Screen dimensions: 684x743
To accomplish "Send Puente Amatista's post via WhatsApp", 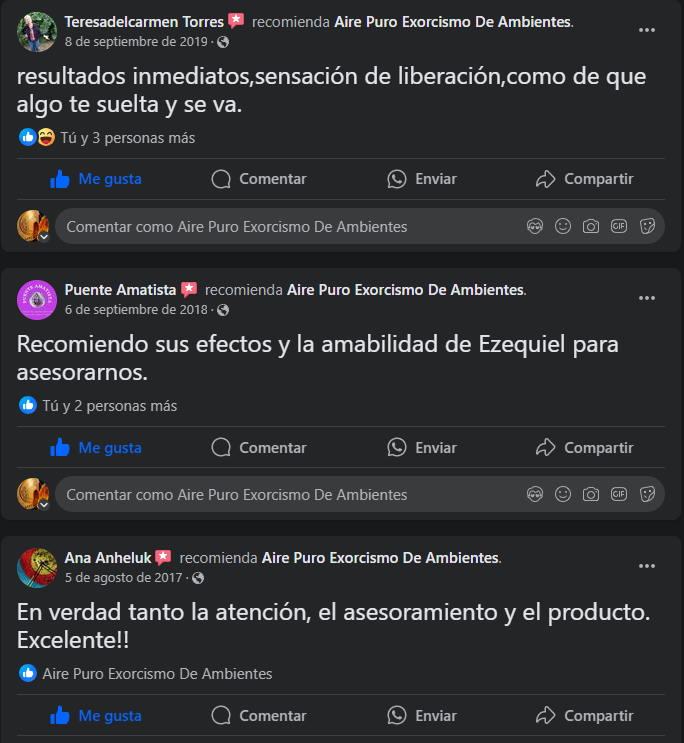I will [x=422, y=447].
